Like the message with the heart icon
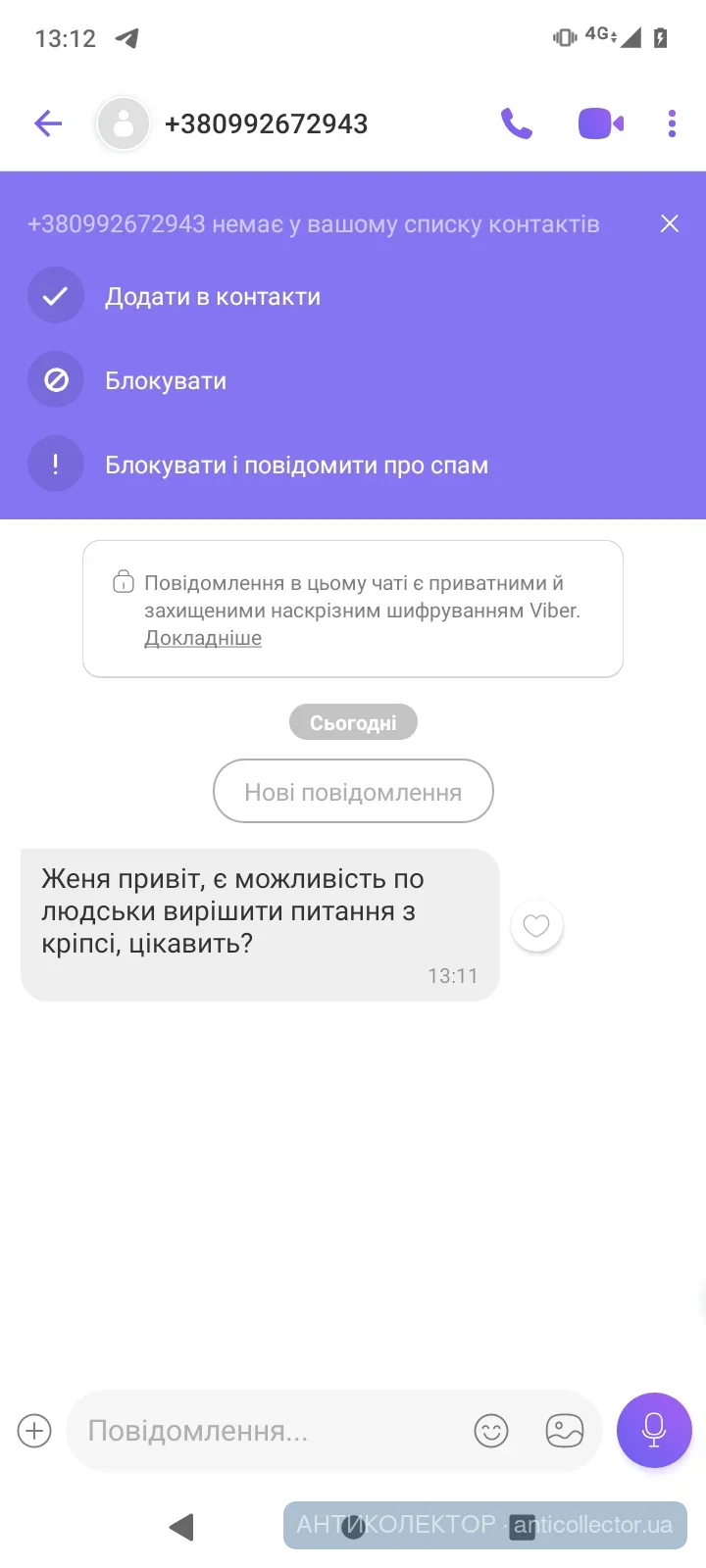Screen dimensions: 706x1568 coord(536,925)
